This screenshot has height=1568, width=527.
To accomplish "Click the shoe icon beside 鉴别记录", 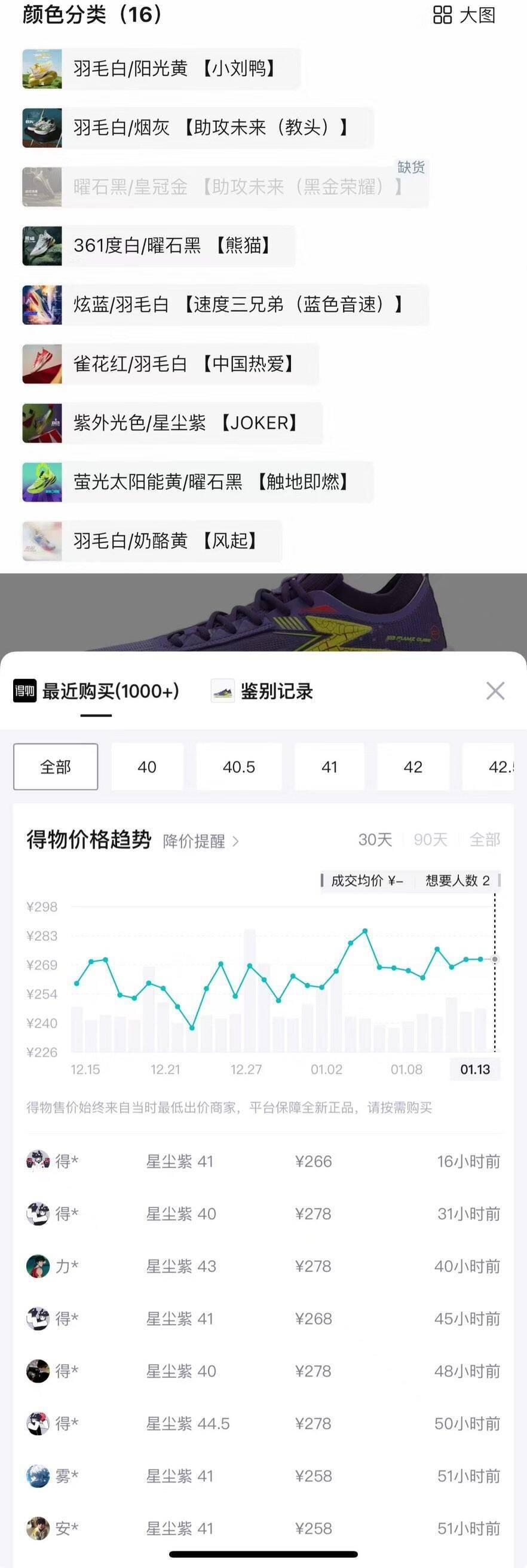I will point(223,690).
